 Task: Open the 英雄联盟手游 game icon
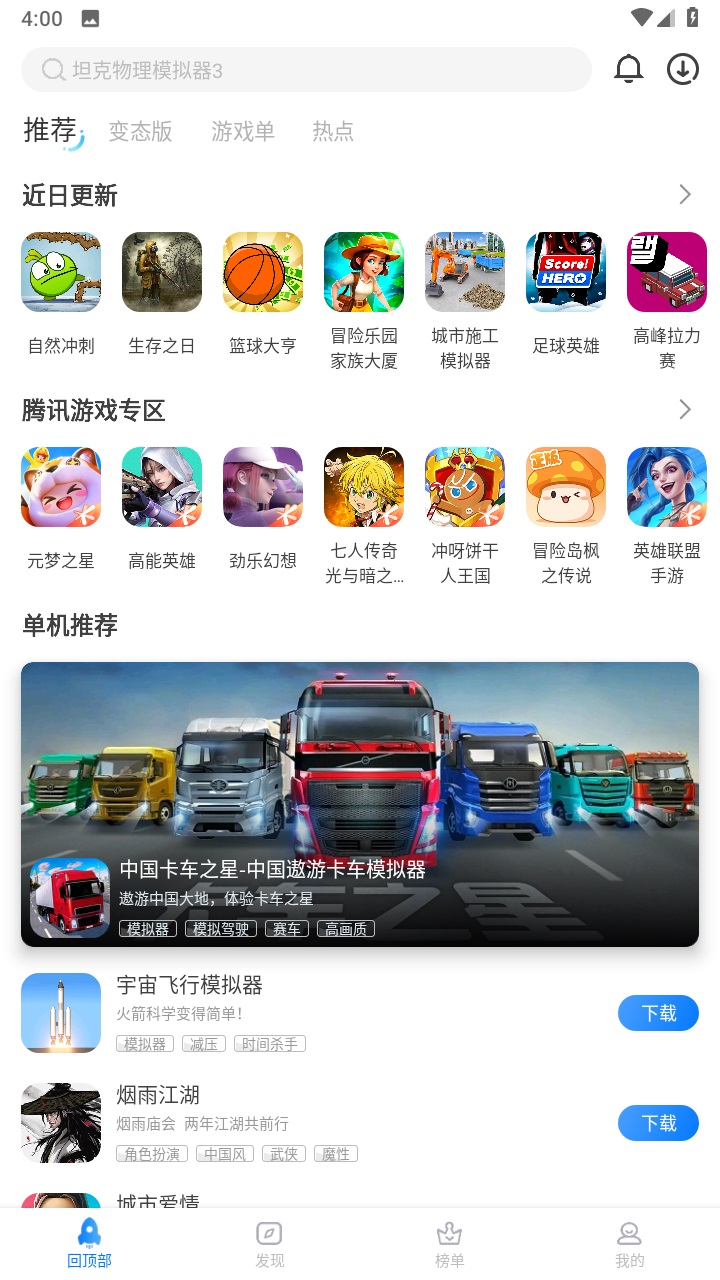tap(666, 486)
